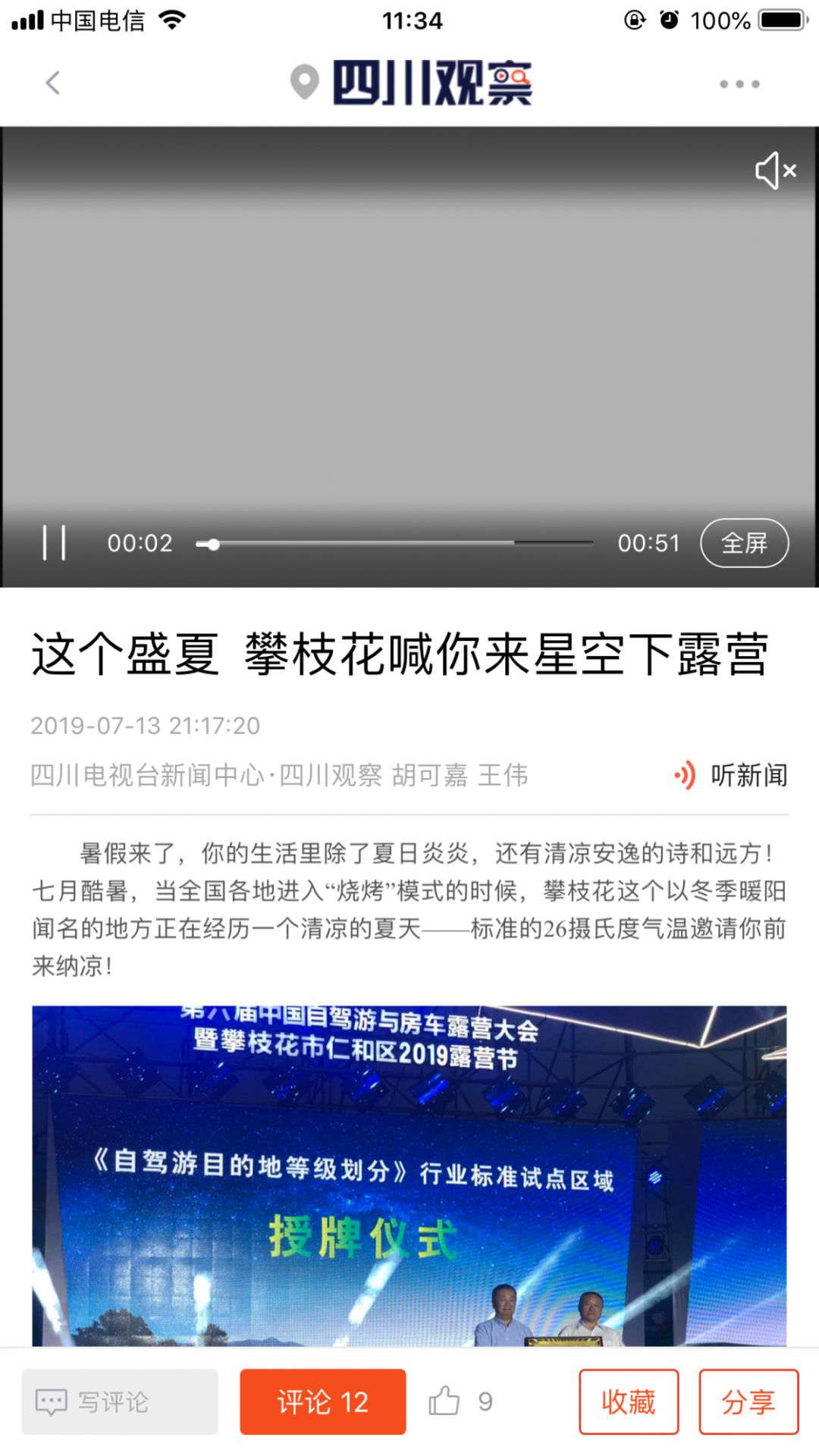The image size is (819, 1456).
Task: Unmute the video sound
Action: tap(775, 171)
